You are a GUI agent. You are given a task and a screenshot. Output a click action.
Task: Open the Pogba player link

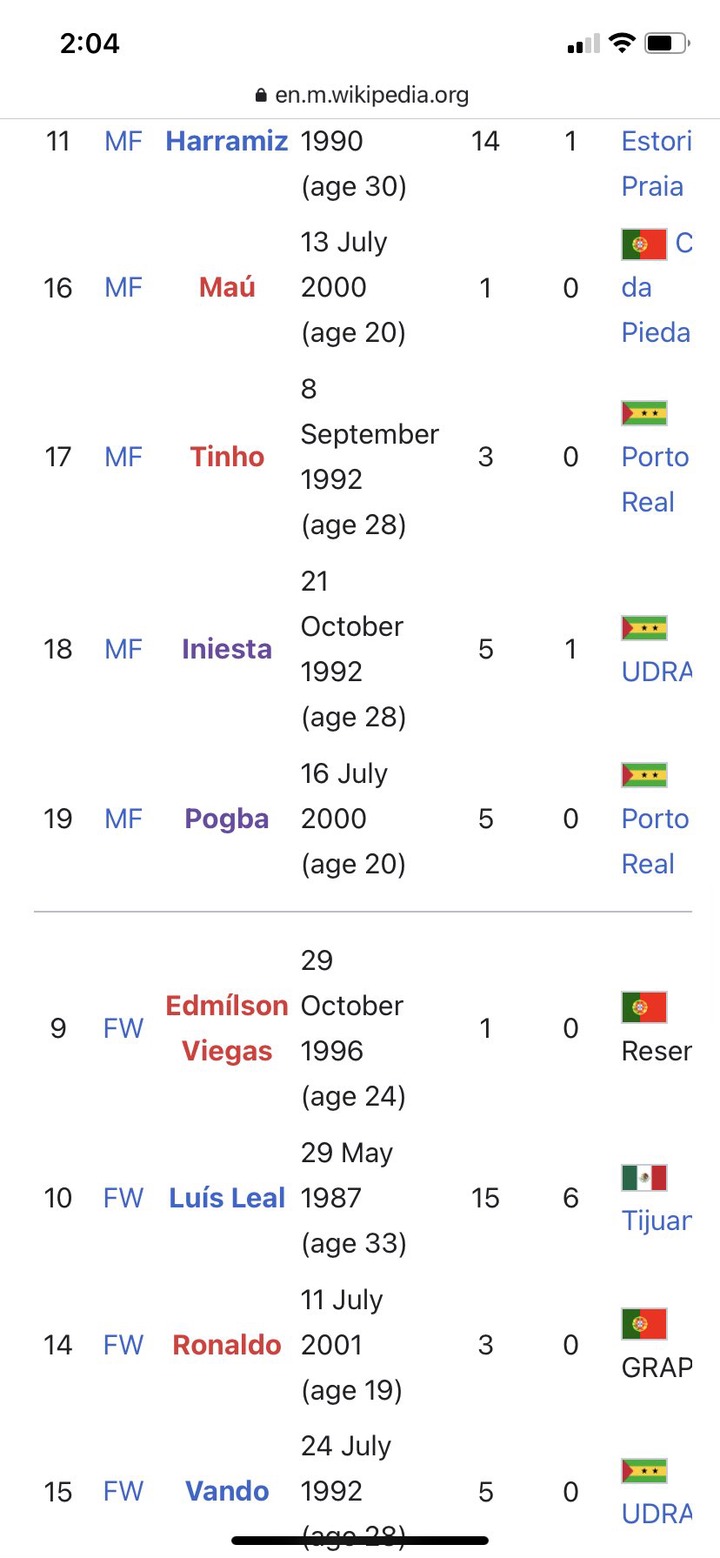click(227, 819)
